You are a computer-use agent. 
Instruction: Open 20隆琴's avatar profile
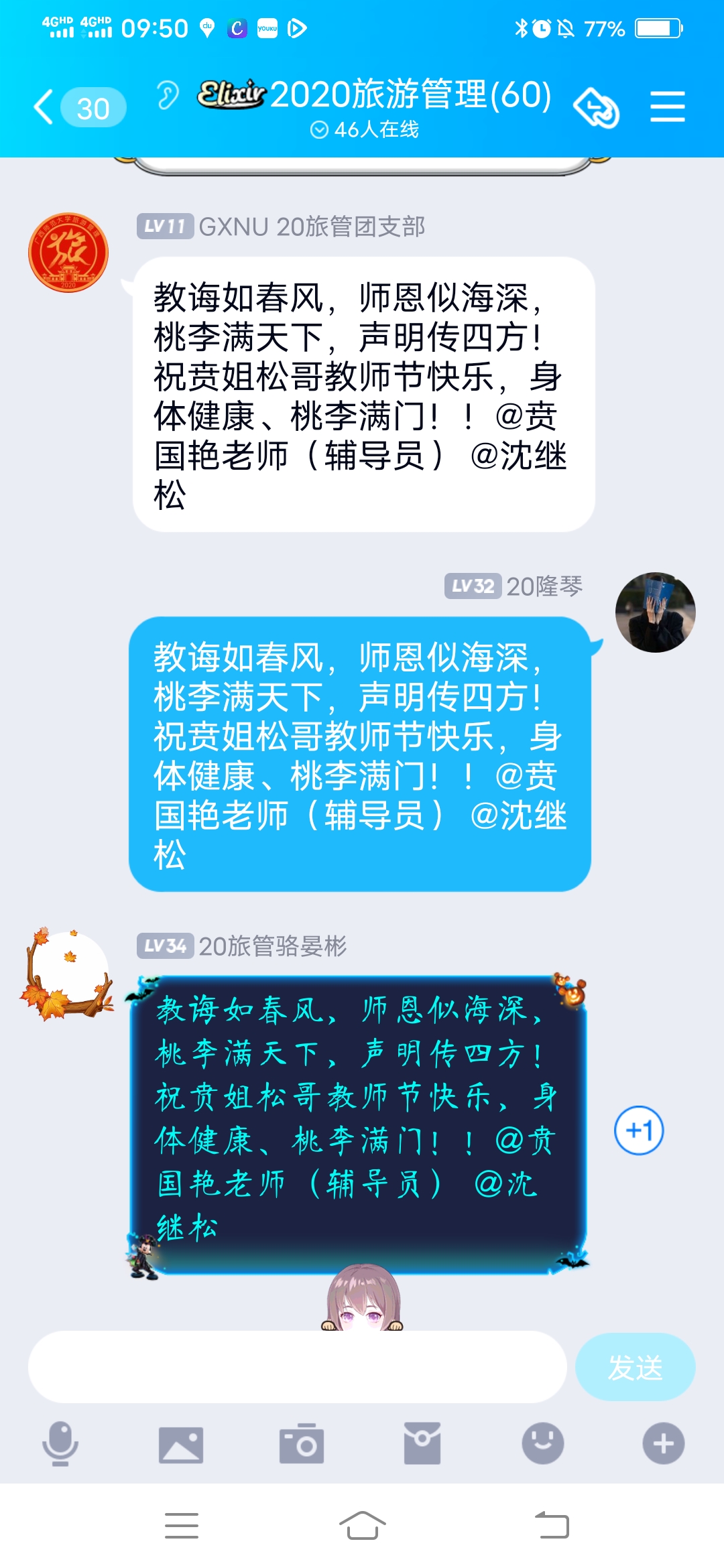pyautogui.click(x=655, y=612)
